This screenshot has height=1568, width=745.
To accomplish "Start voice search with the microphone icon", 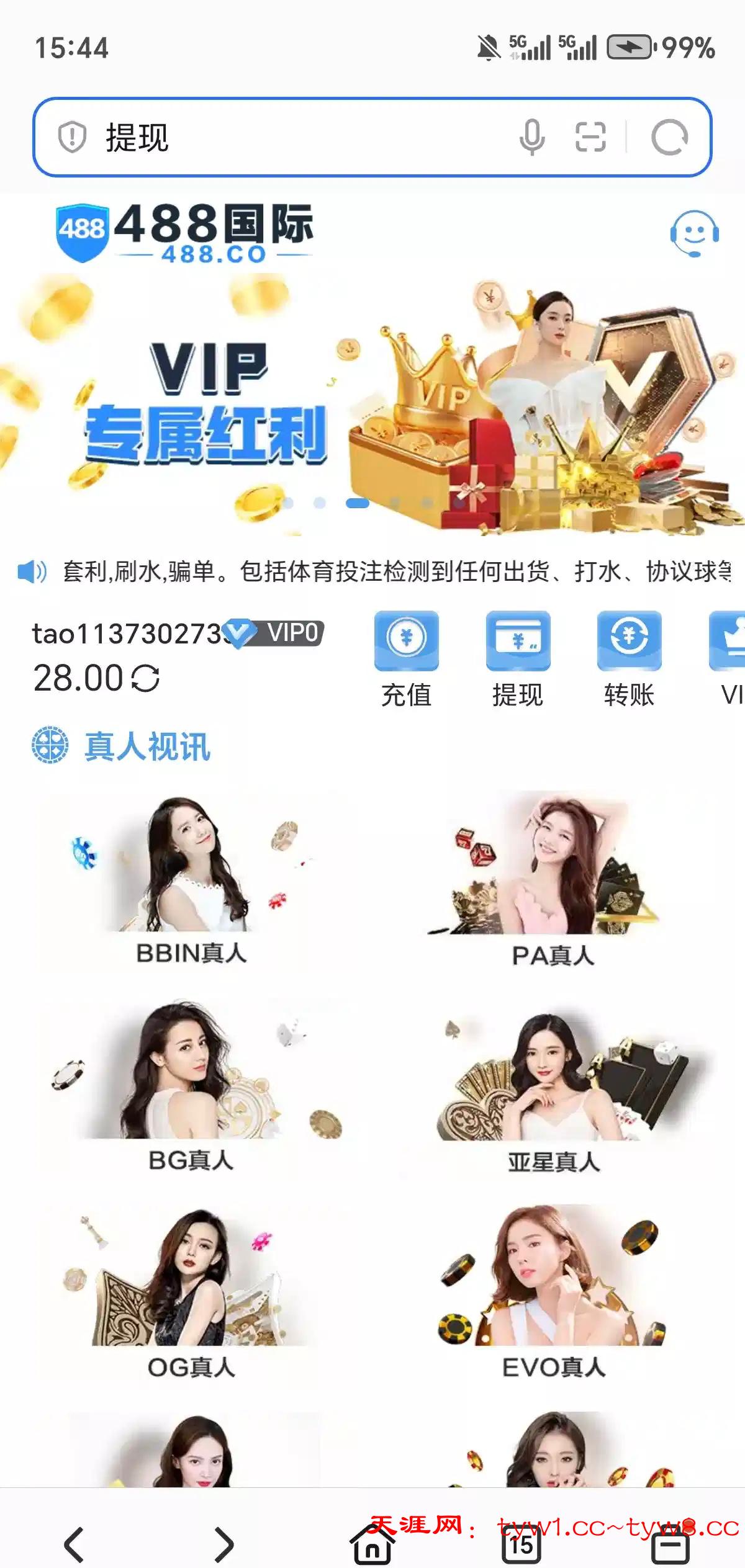I will (x=532, y=137).
